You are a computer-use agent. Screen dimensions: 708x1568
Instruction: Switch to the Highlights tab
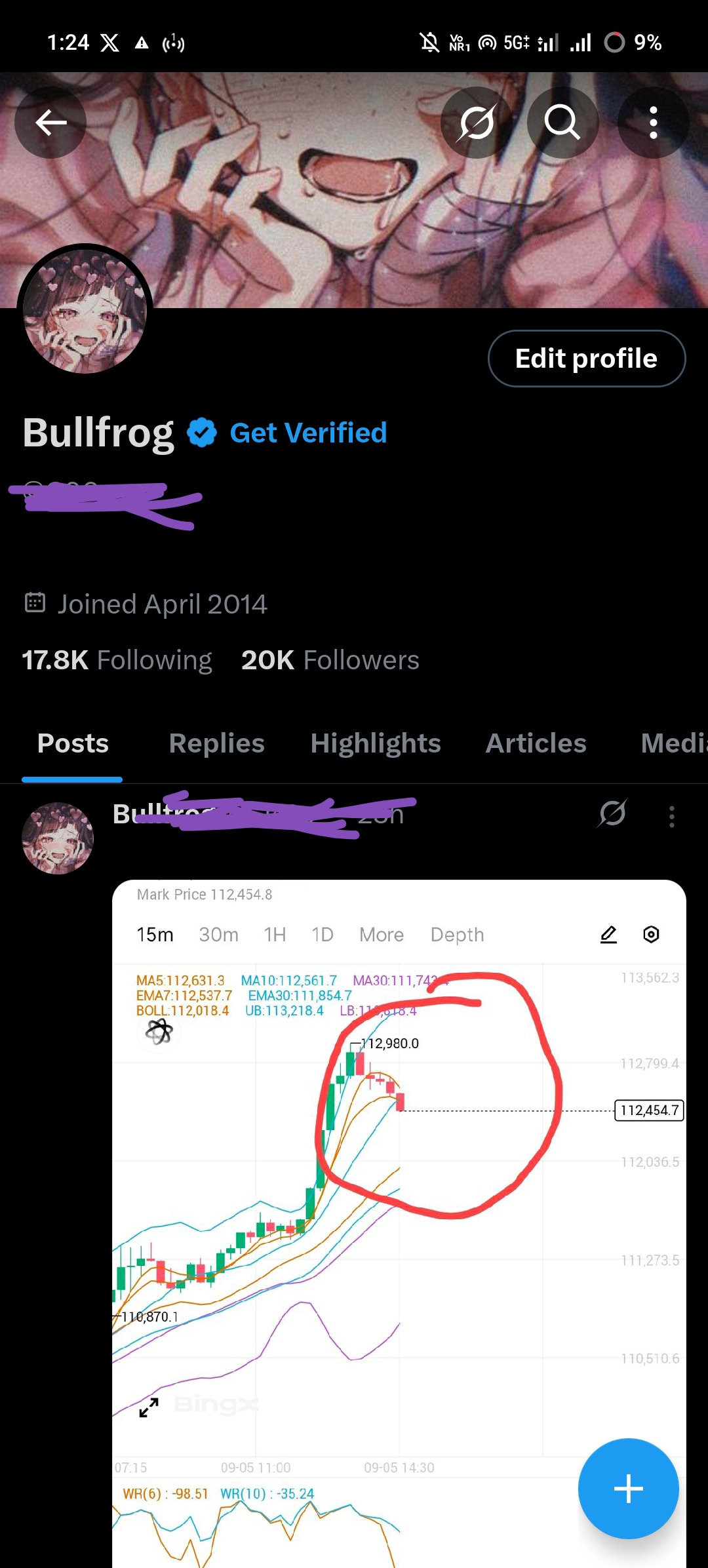(x=375, y=743)
